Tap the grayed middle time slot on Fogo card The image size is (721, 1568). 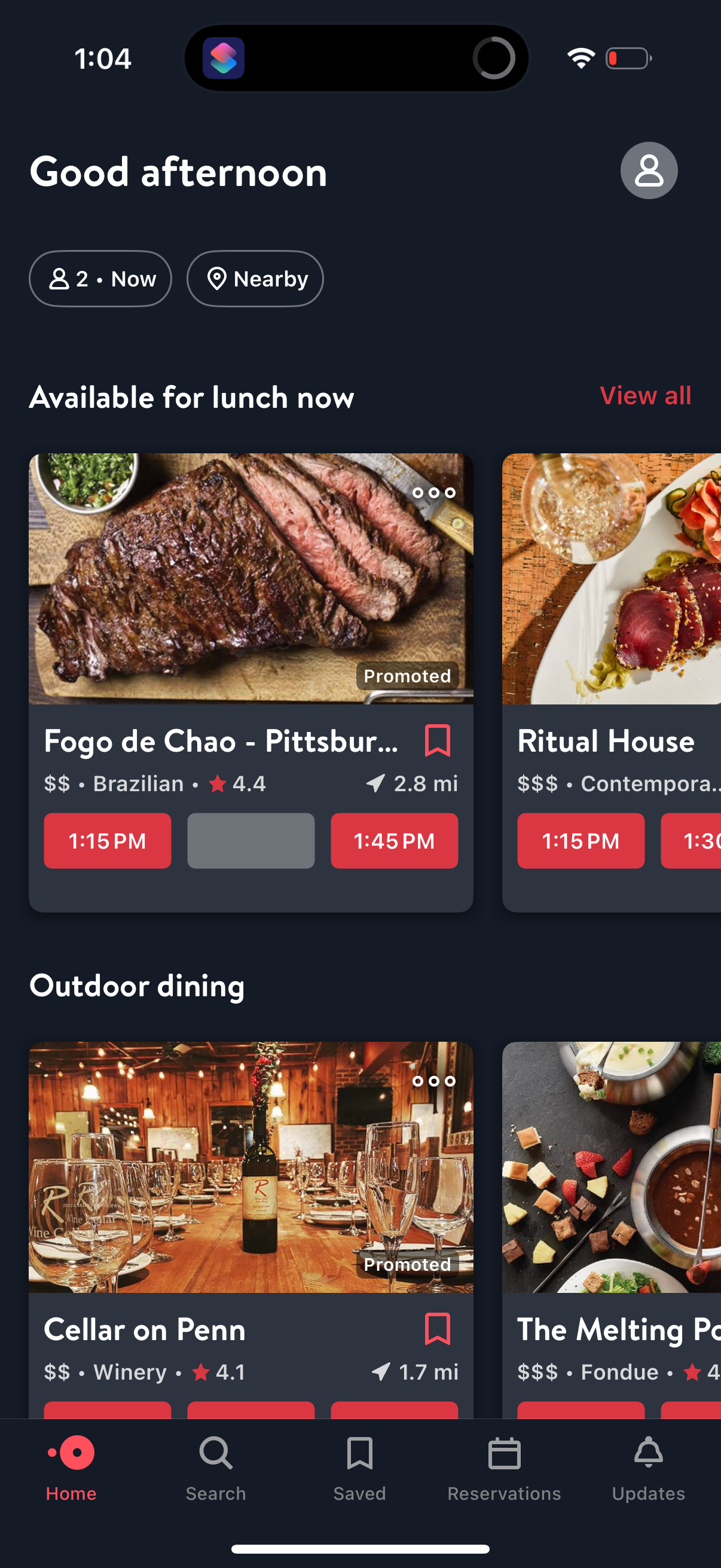click(250, 841)
